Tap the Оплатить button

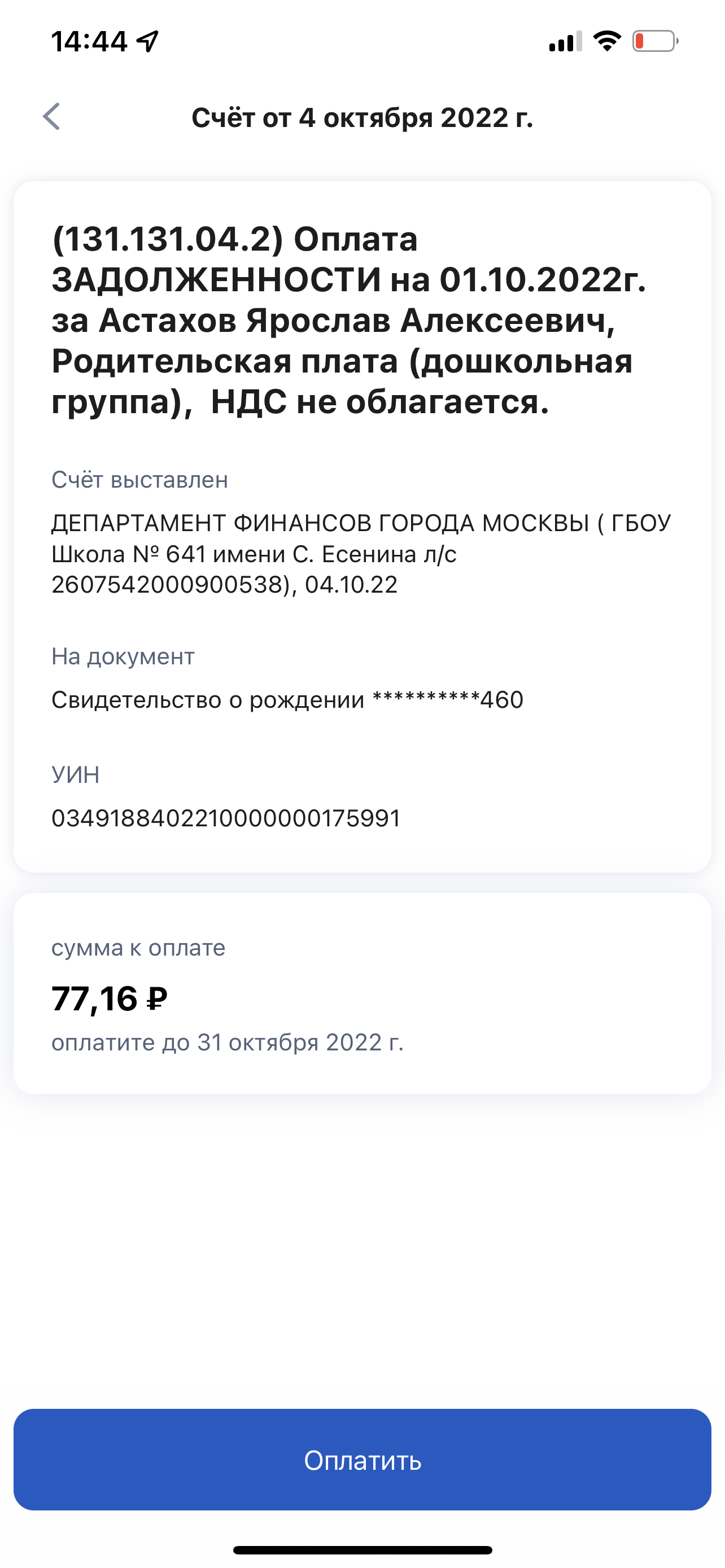(x=362, y=1460)
